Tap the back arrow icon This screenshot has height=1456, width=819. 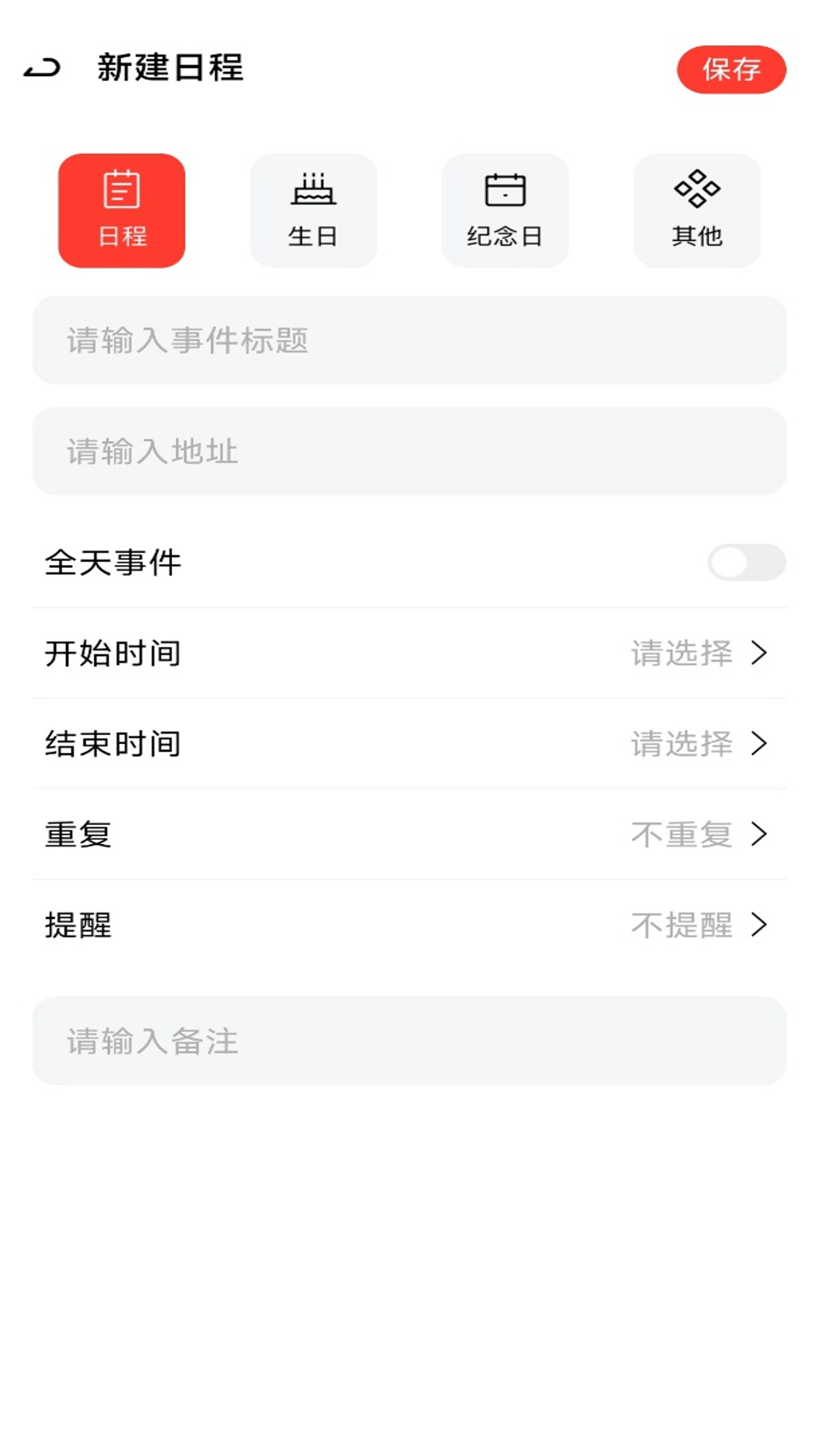(x=42, y=68)
